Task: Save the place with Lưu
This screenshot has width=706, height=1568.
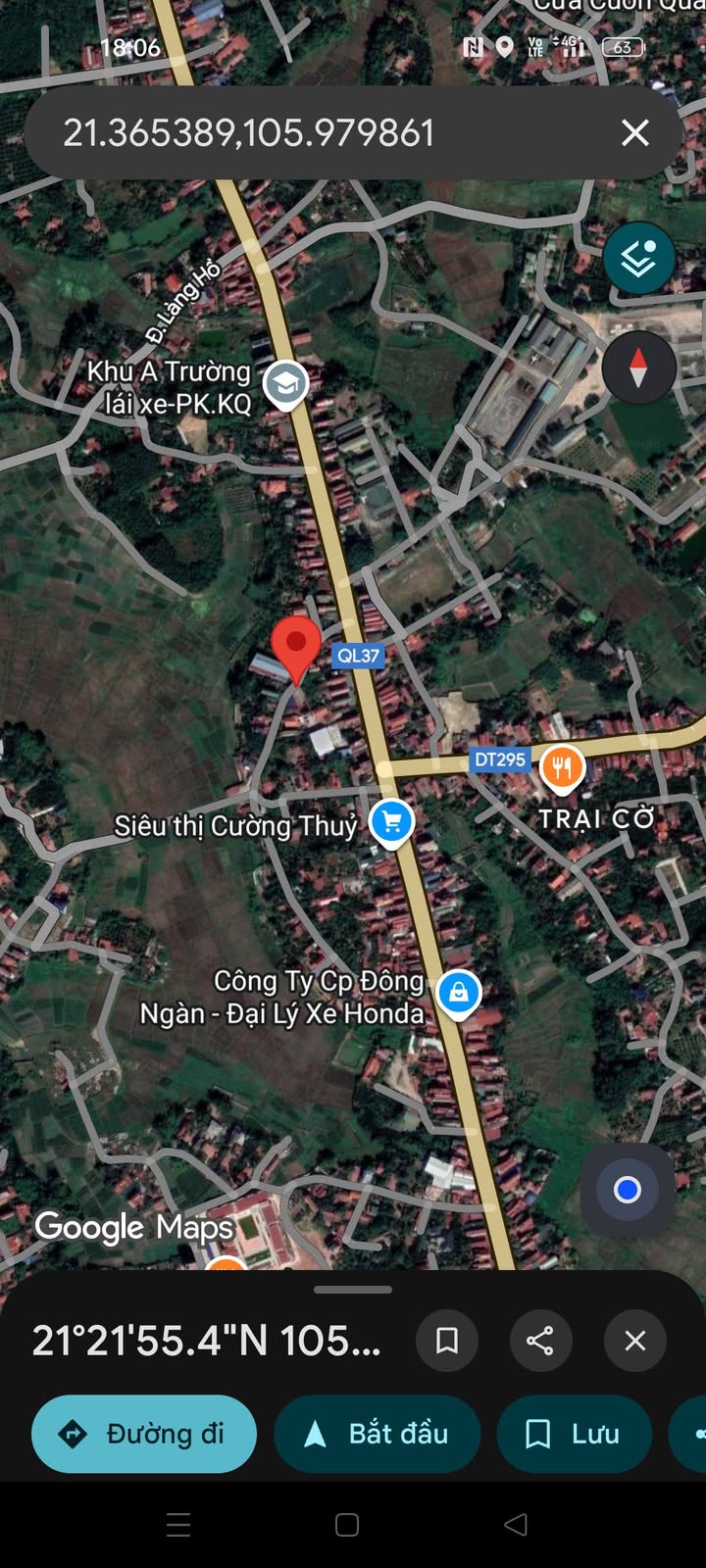Action: point(575,1434)
